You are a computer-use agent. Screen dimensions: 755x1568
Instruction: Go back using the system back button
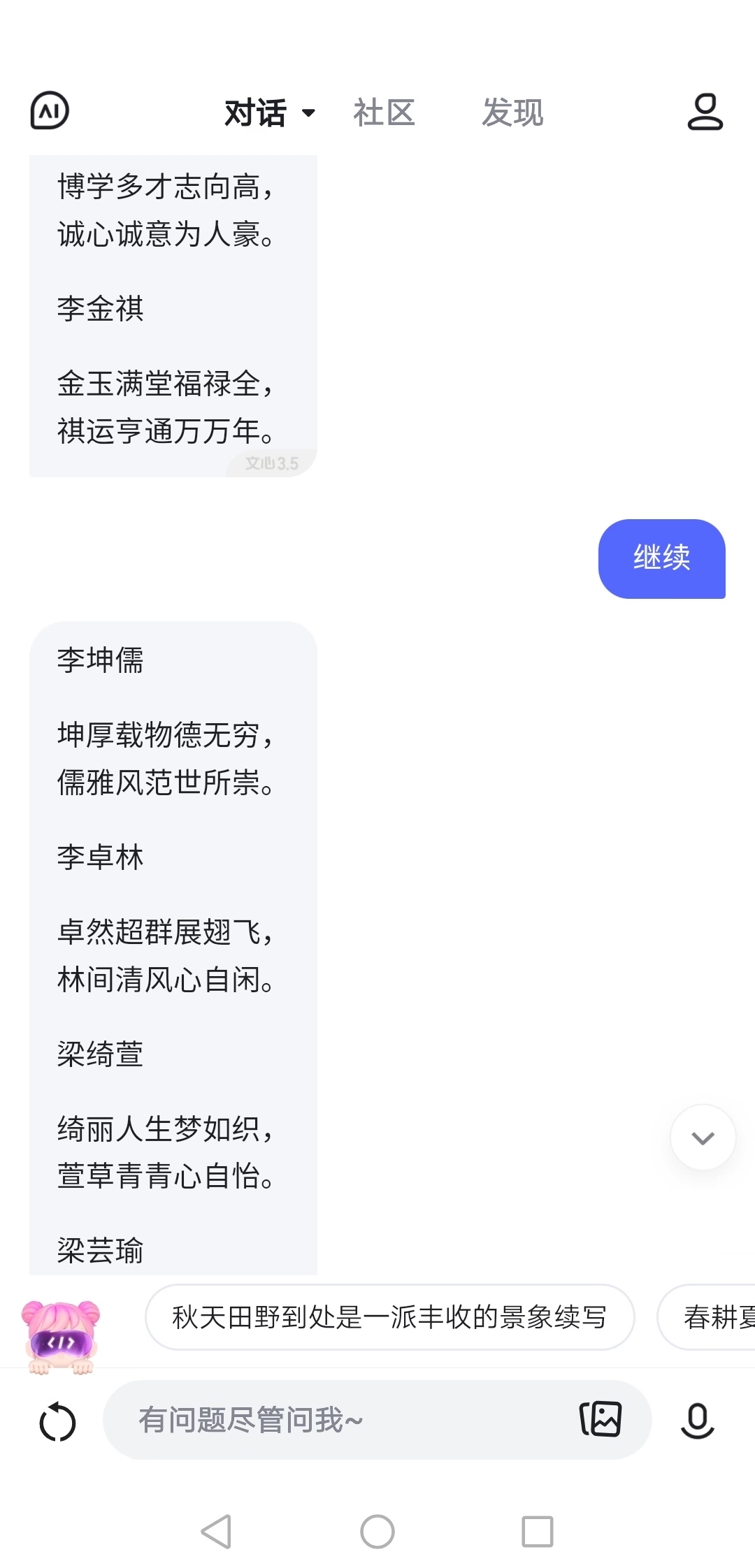[x=216, y=1532]
